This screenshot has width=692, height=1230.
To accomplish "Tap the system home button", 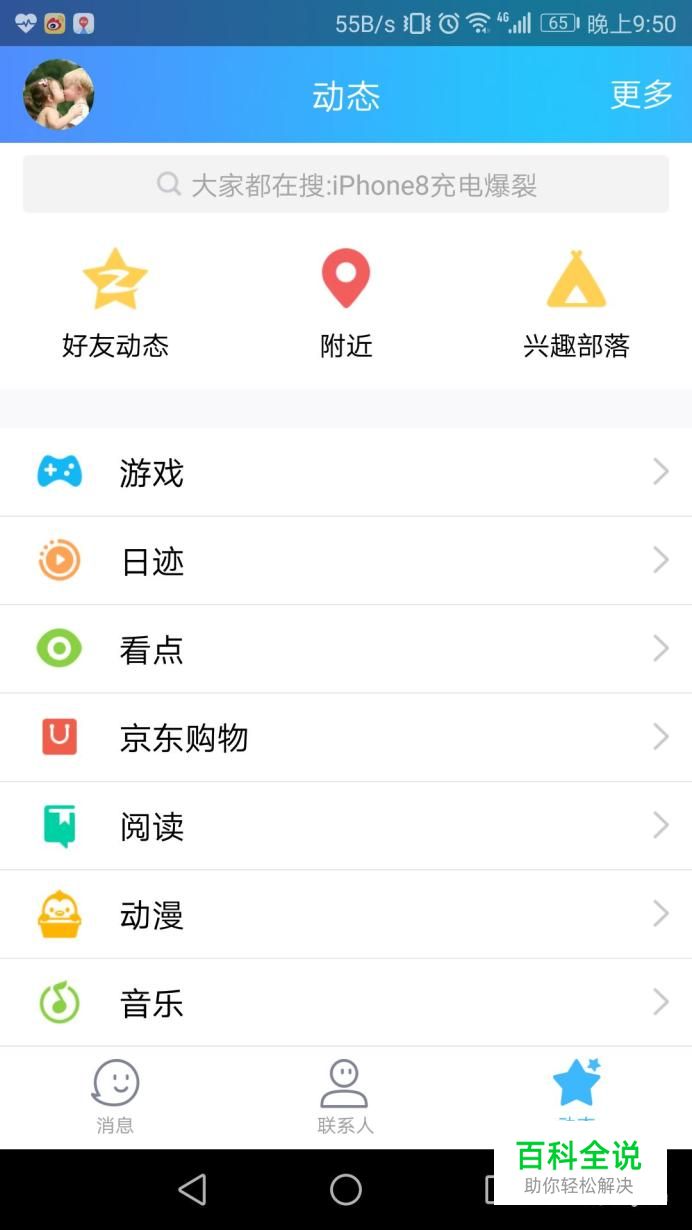I will tap(346, 1189).
